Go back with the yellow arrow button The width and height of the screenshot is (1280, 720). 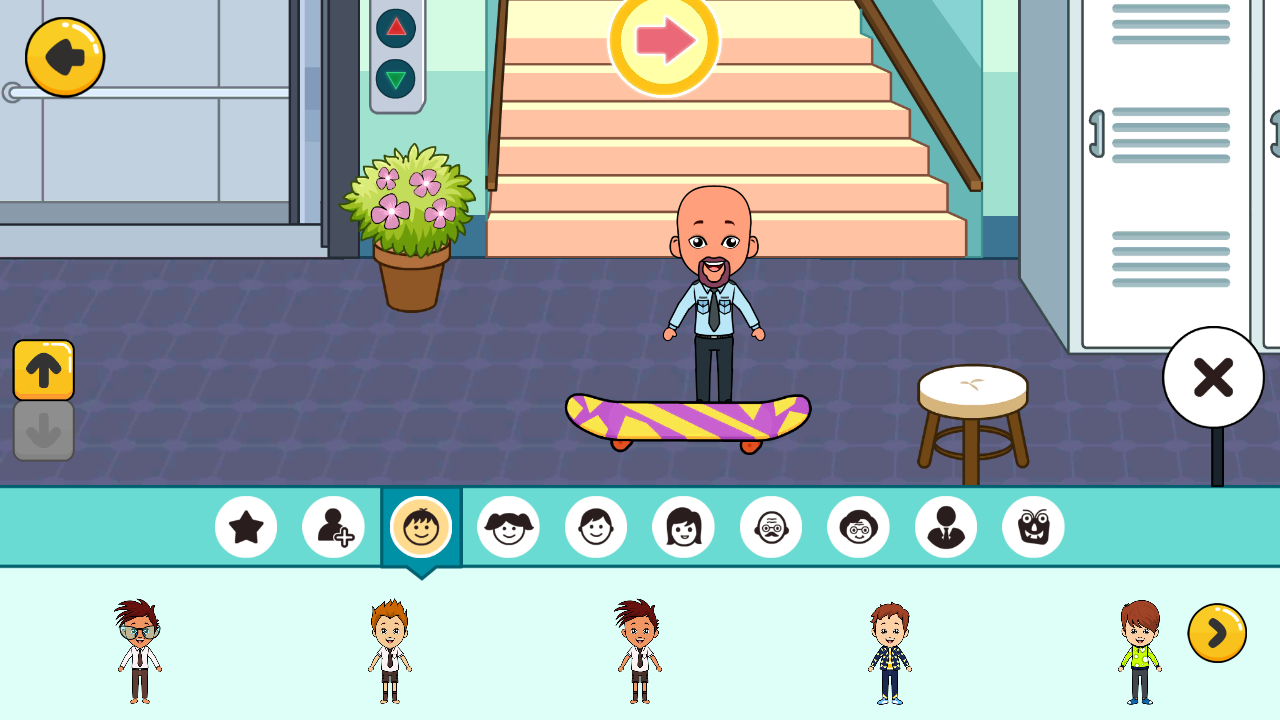[x=65, y=57]
